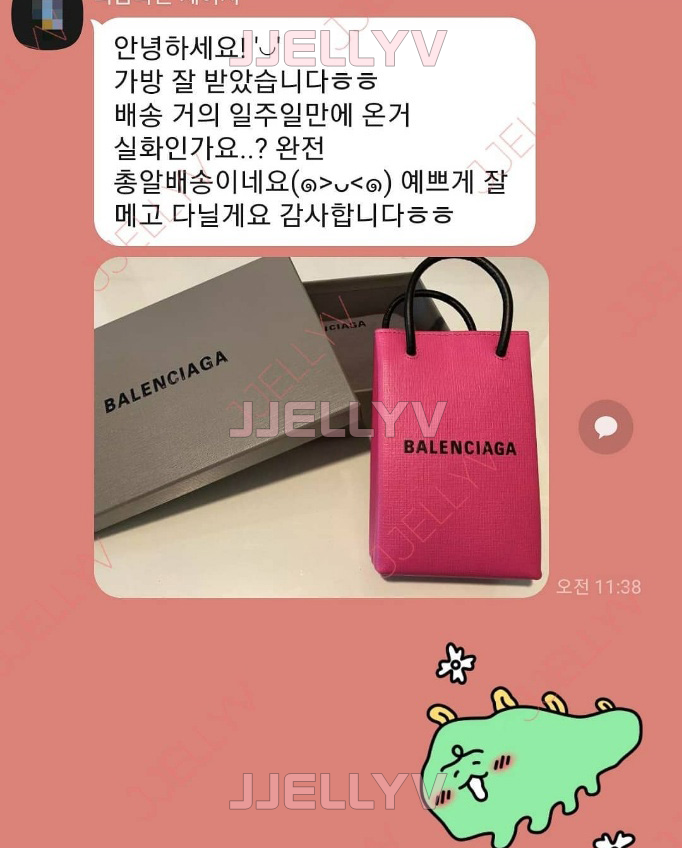Image resolution: width=682 pixels, height=848 pixels.
Task: Tap the green dinosaur emoticon sticker
Action: (530, 760)
